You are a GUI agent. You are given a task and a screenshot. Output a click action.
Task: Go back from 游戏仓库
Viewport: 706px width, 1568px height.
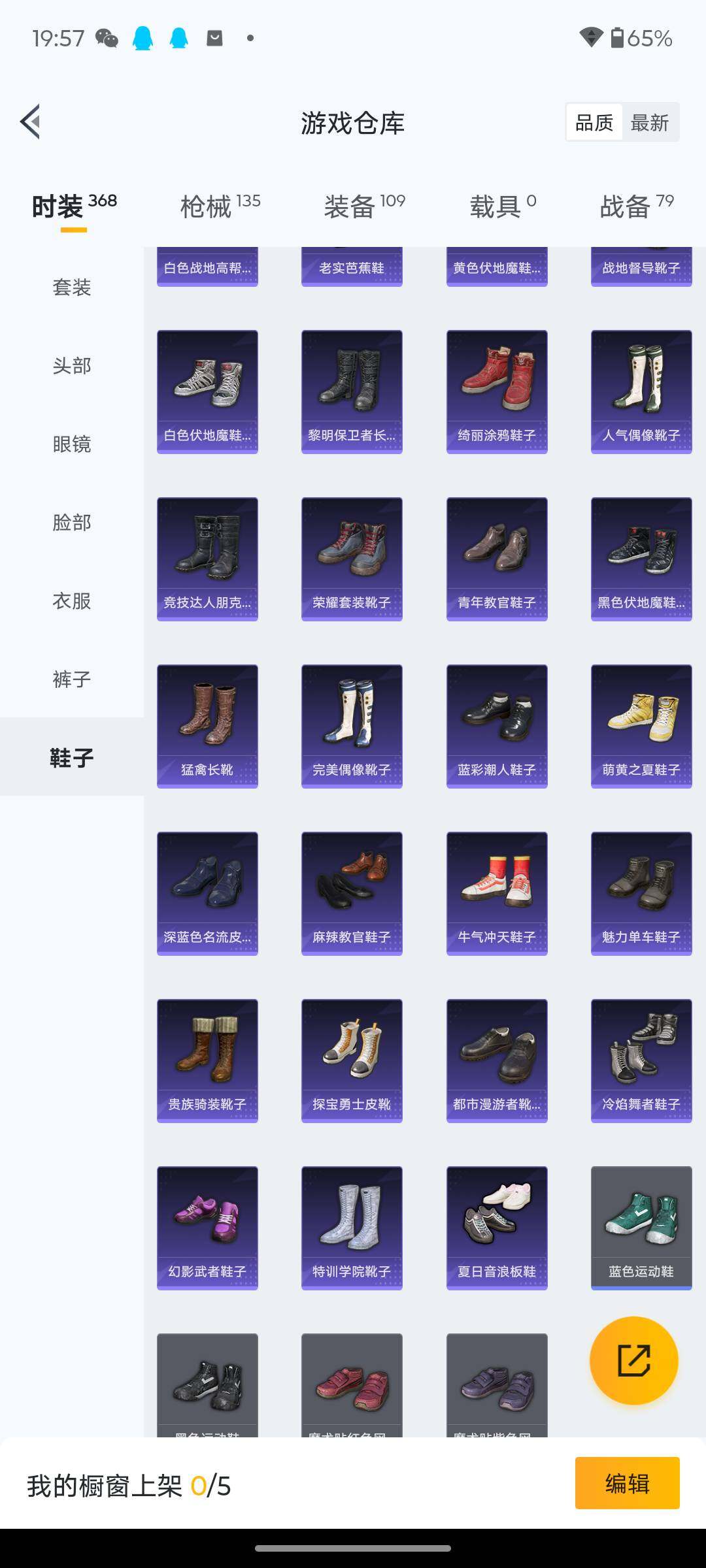(30, 122)
